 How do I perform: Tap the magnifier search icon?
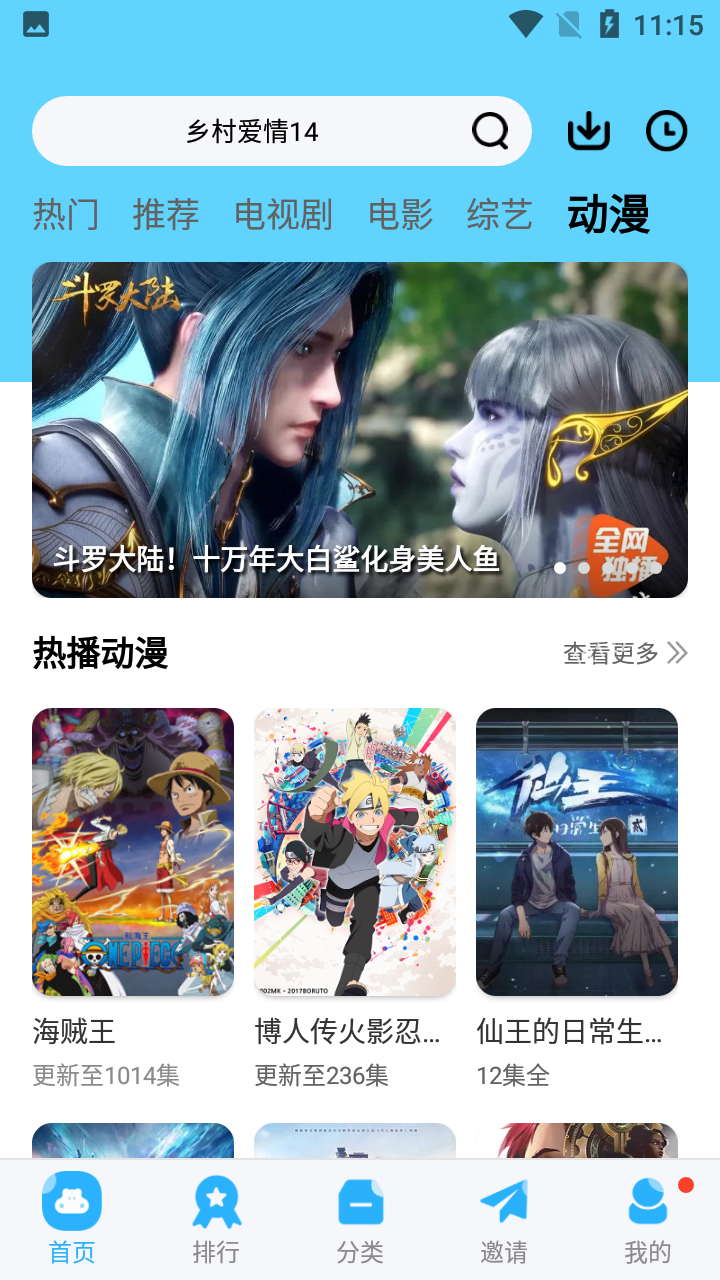pyautogui.click(x=490, y=131)
